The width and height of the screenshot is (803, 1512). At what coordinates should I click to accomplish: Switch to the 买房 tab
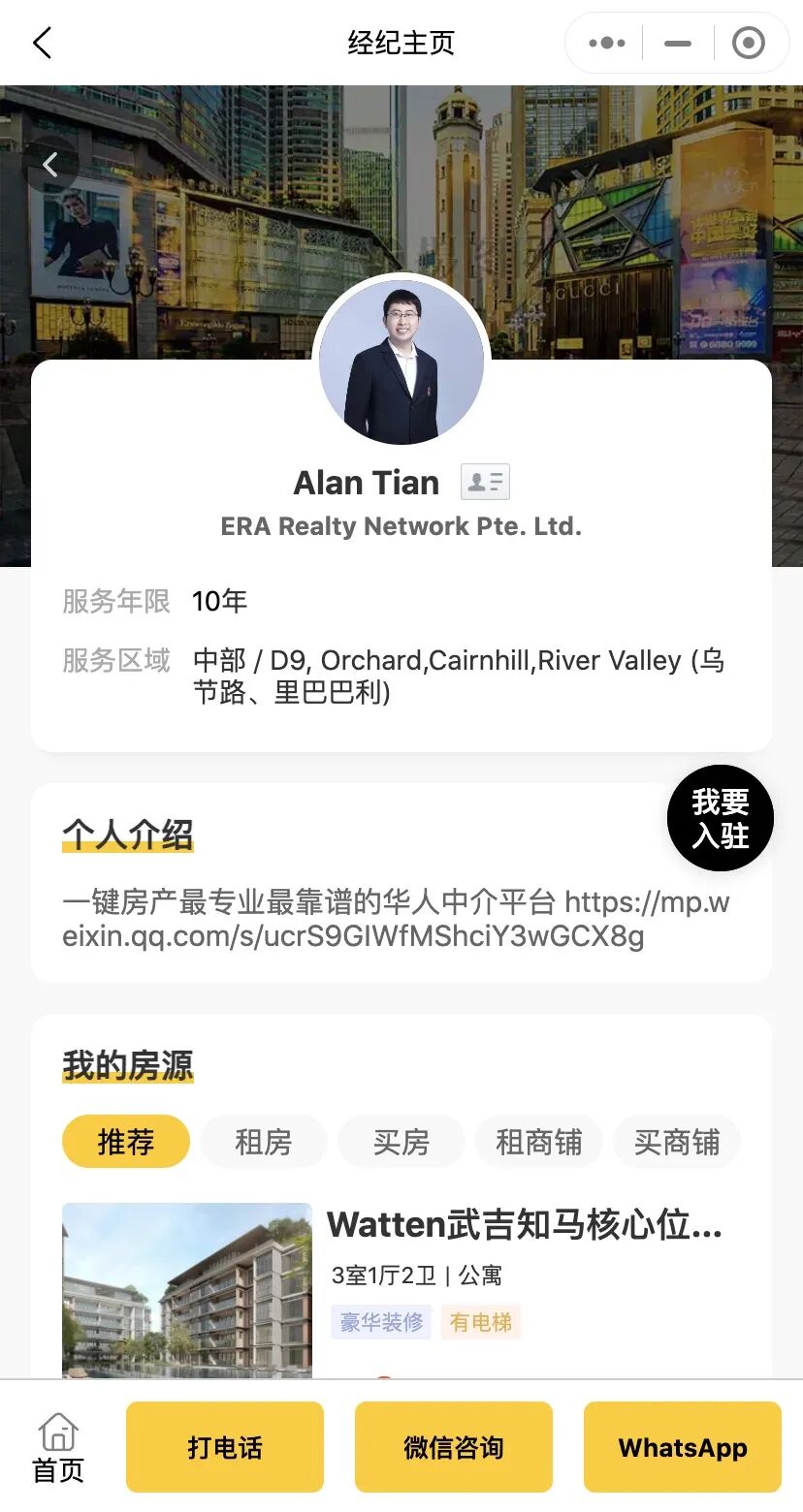point(401,1142)
